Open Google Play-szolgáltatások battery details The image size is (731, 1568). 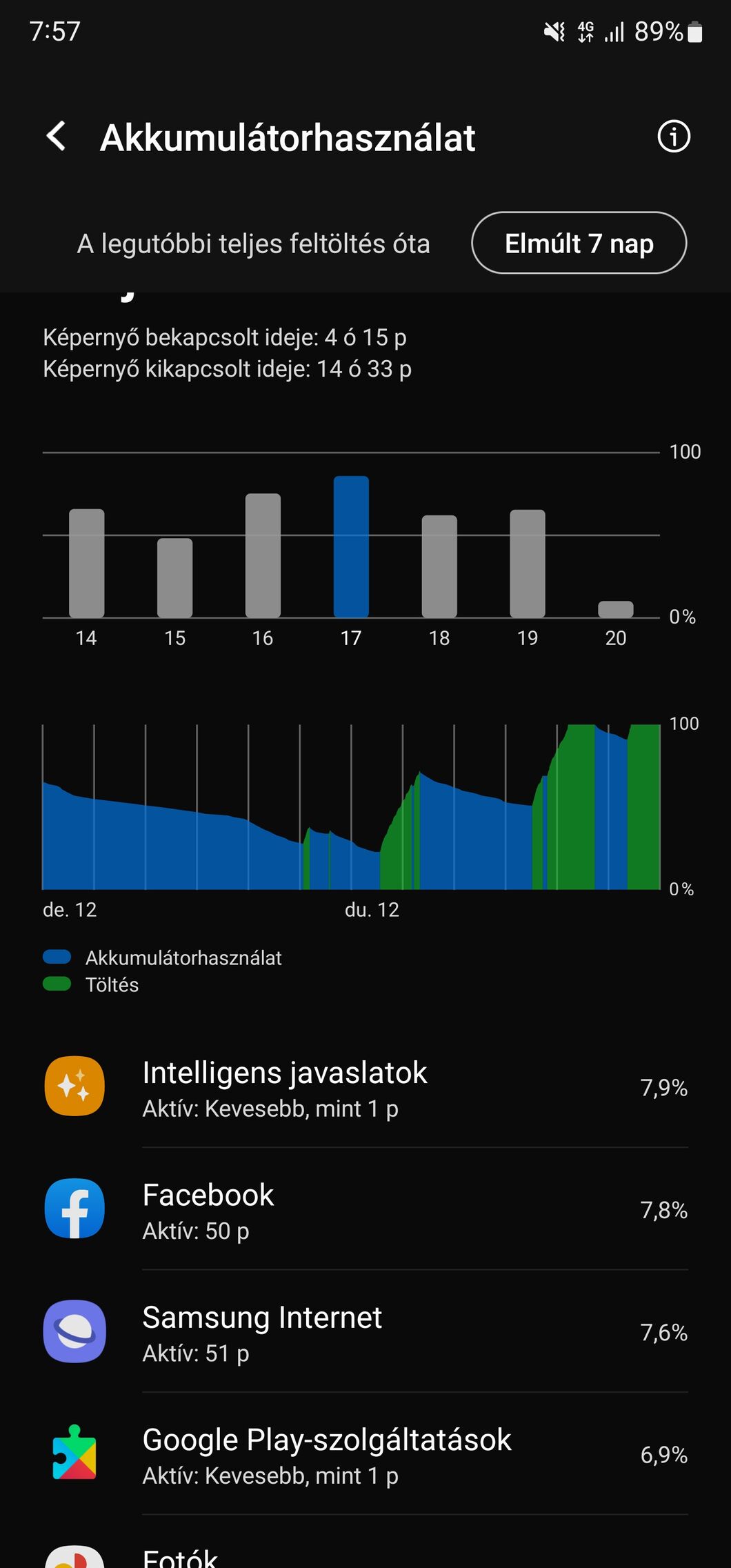pyautogui.click(x=365, y=1453)
